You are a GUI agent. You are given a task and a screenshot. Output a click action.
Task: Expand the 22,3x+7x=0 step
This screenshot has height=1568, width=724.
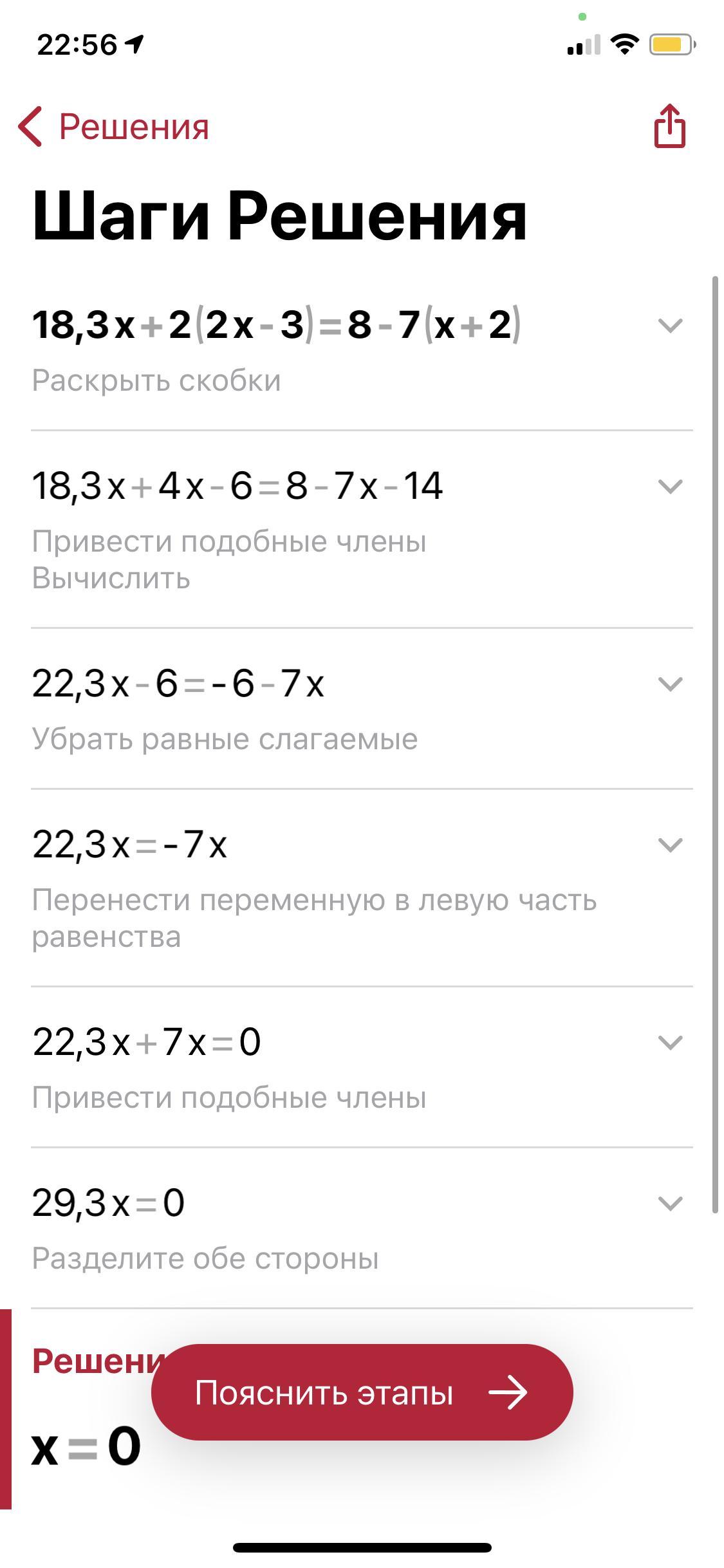670,1042
